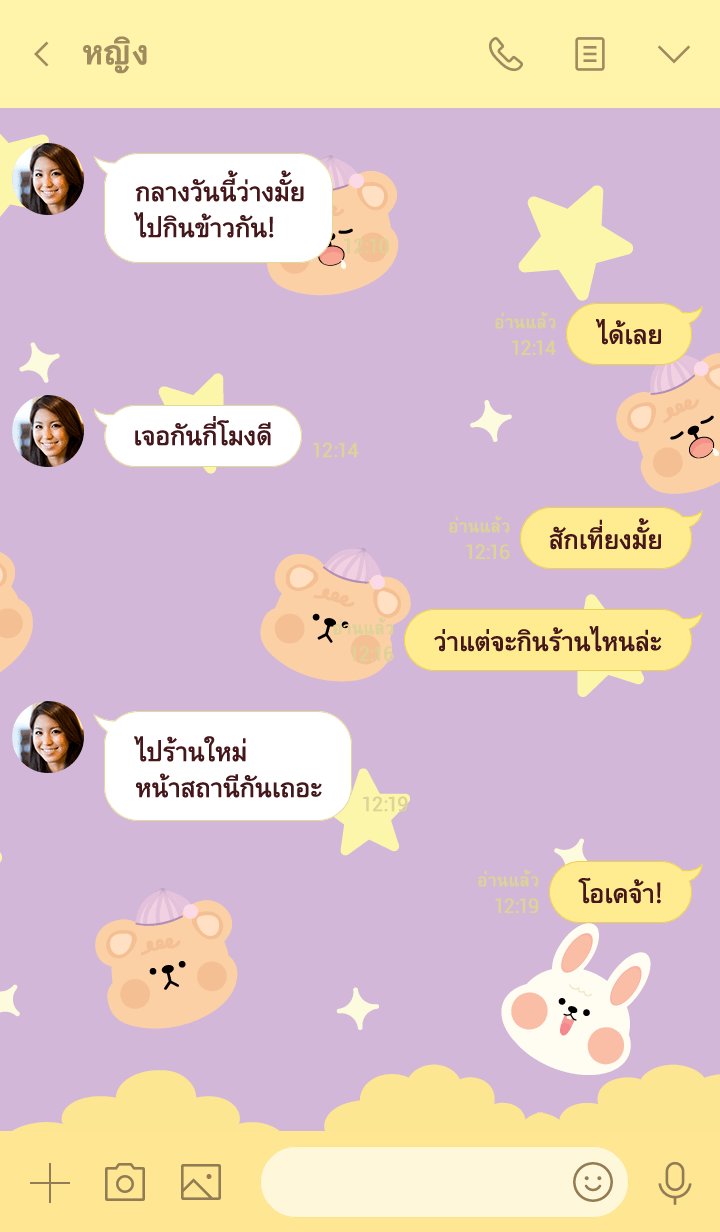The height and width of the screenshot is (1232, 720).
Task: Pick a picture from the gallery
Action: click(200, 1183)
